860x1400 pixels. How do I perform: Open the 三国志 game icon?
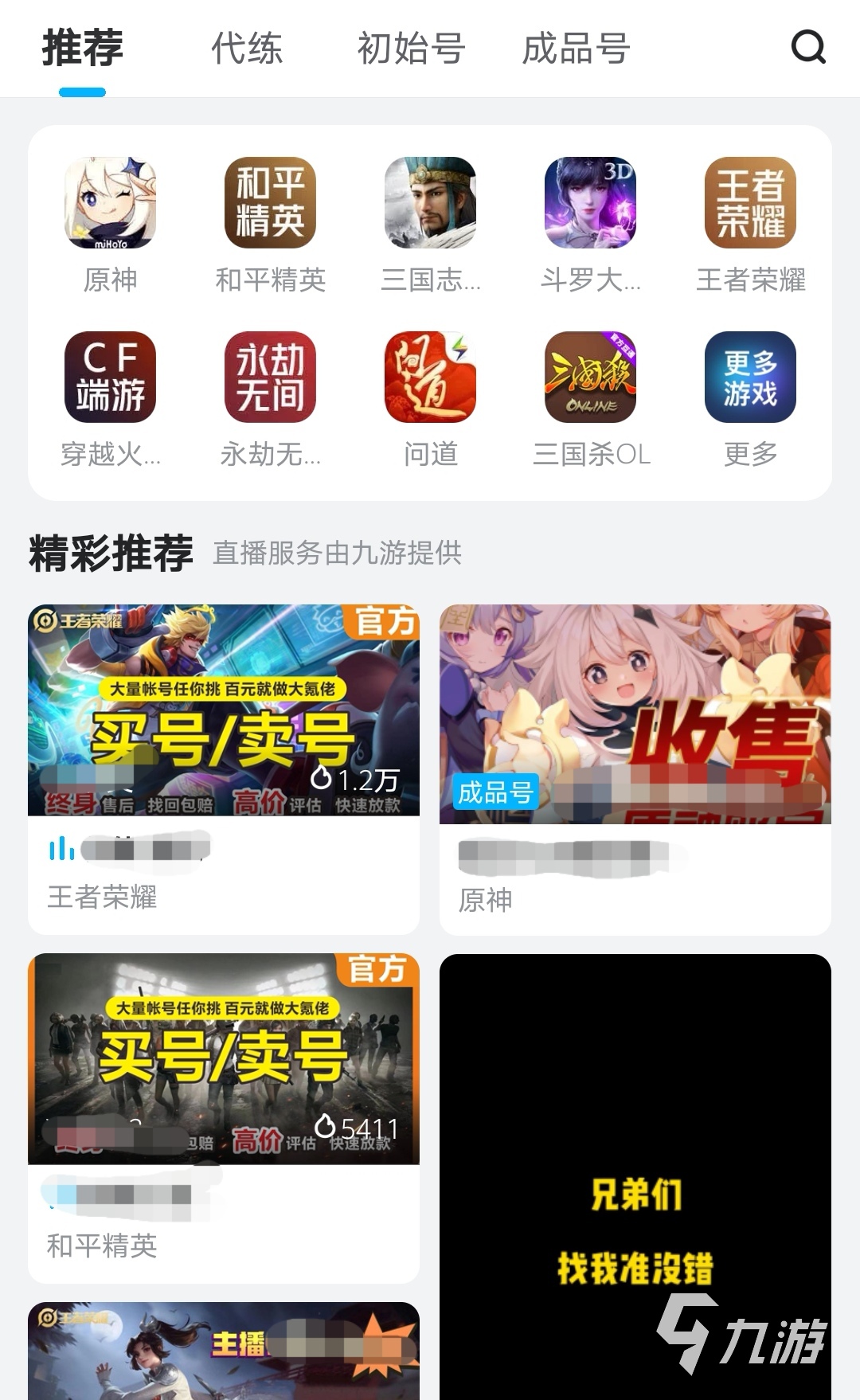430,203
